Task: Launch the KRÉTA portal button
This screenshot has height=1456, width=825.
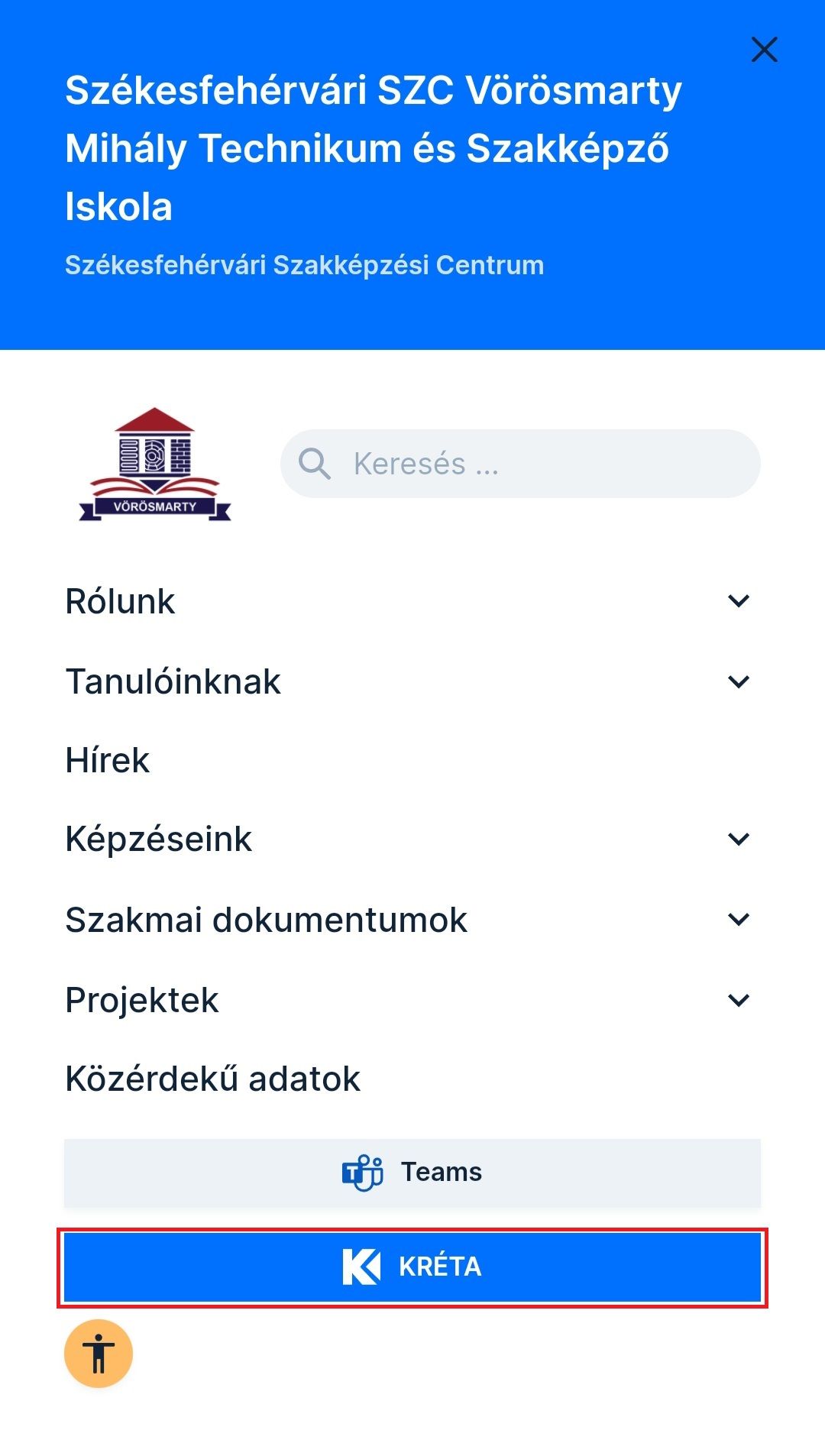Action: (412, 1267)
